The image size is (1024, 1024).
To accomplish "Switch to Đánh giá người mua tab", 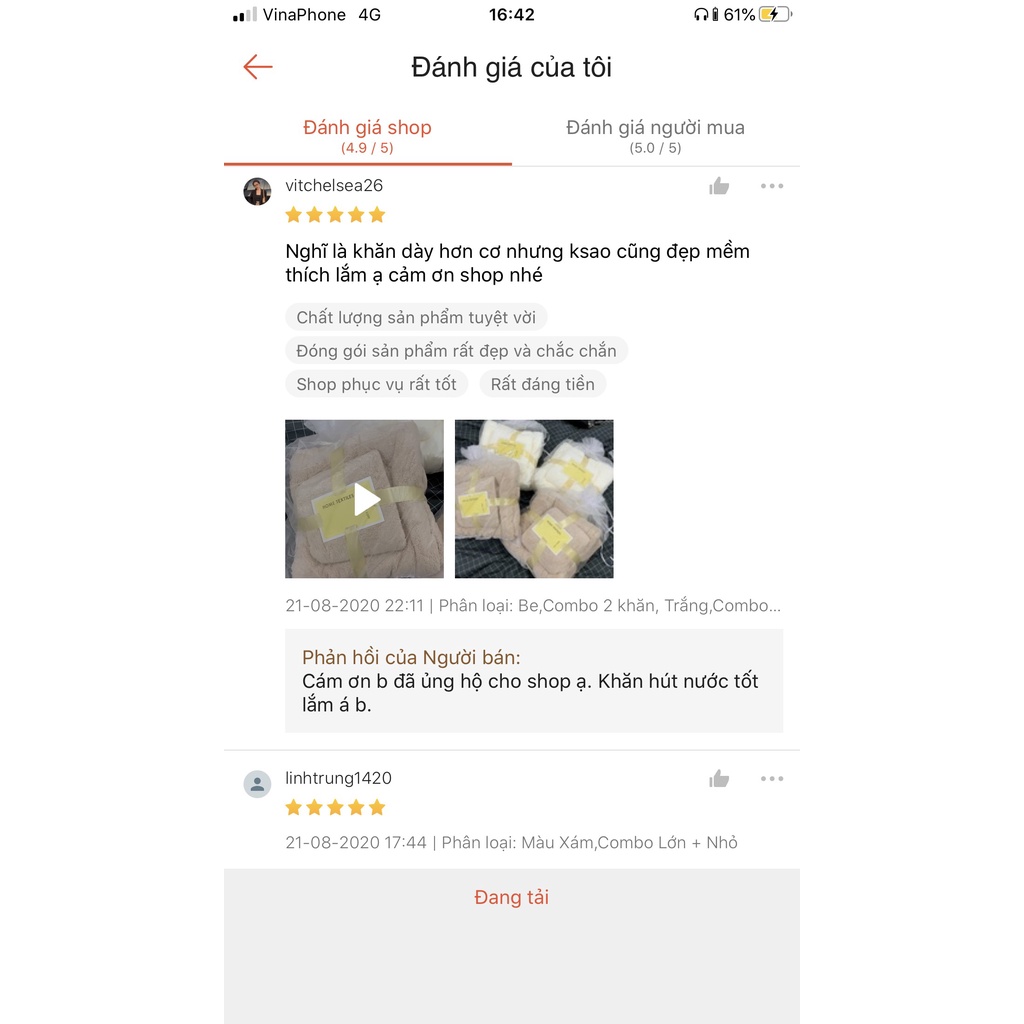I will (x=655, y=136).
